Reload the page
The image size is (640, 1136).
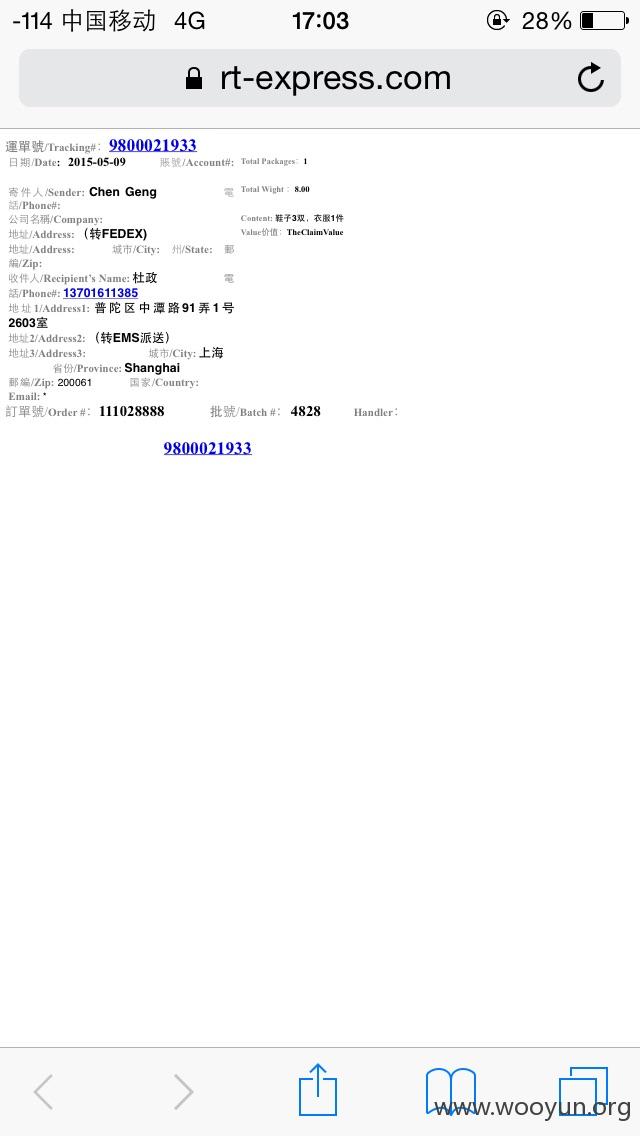coord(591,78)
